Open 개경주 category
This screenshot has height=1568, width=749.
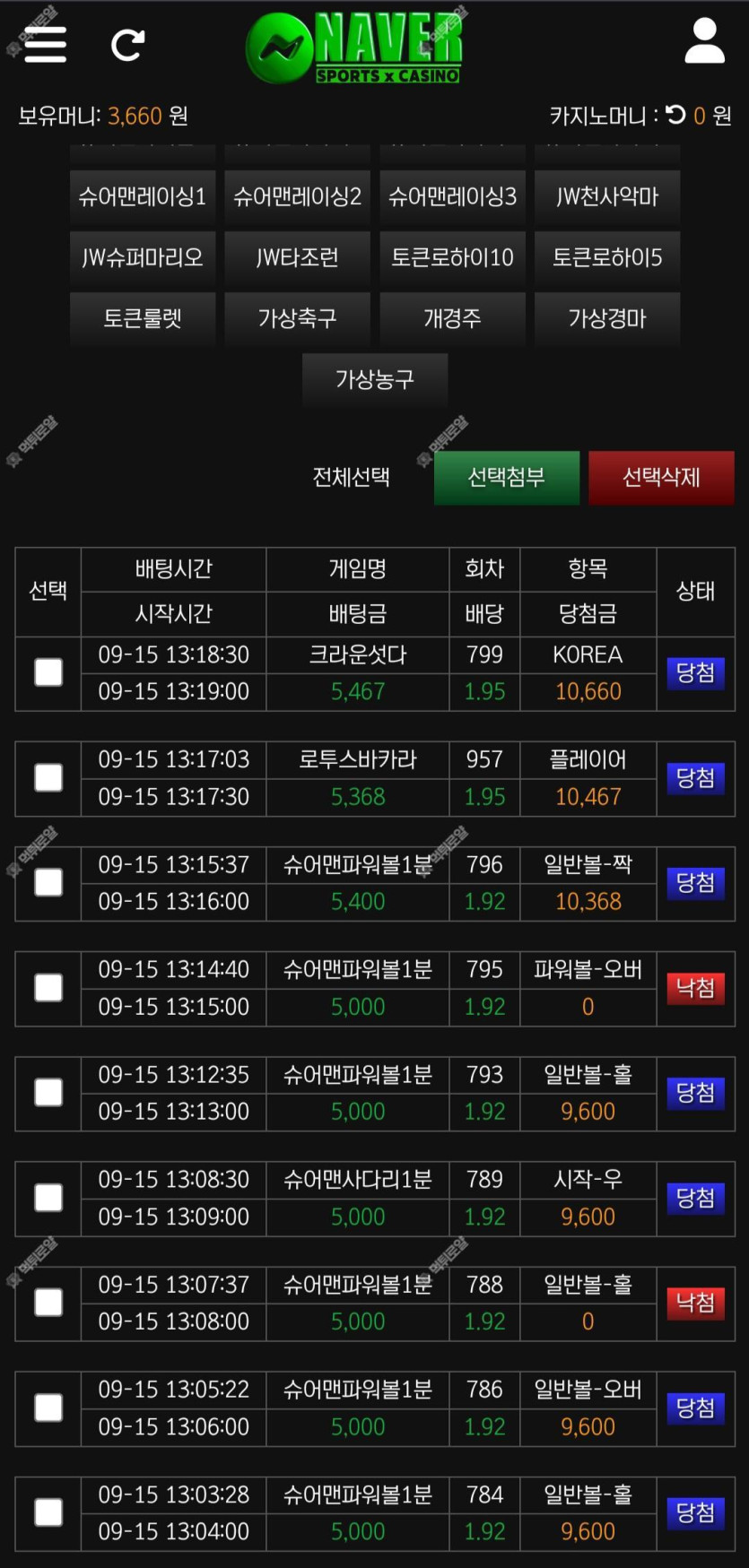(x=452, y=318)
